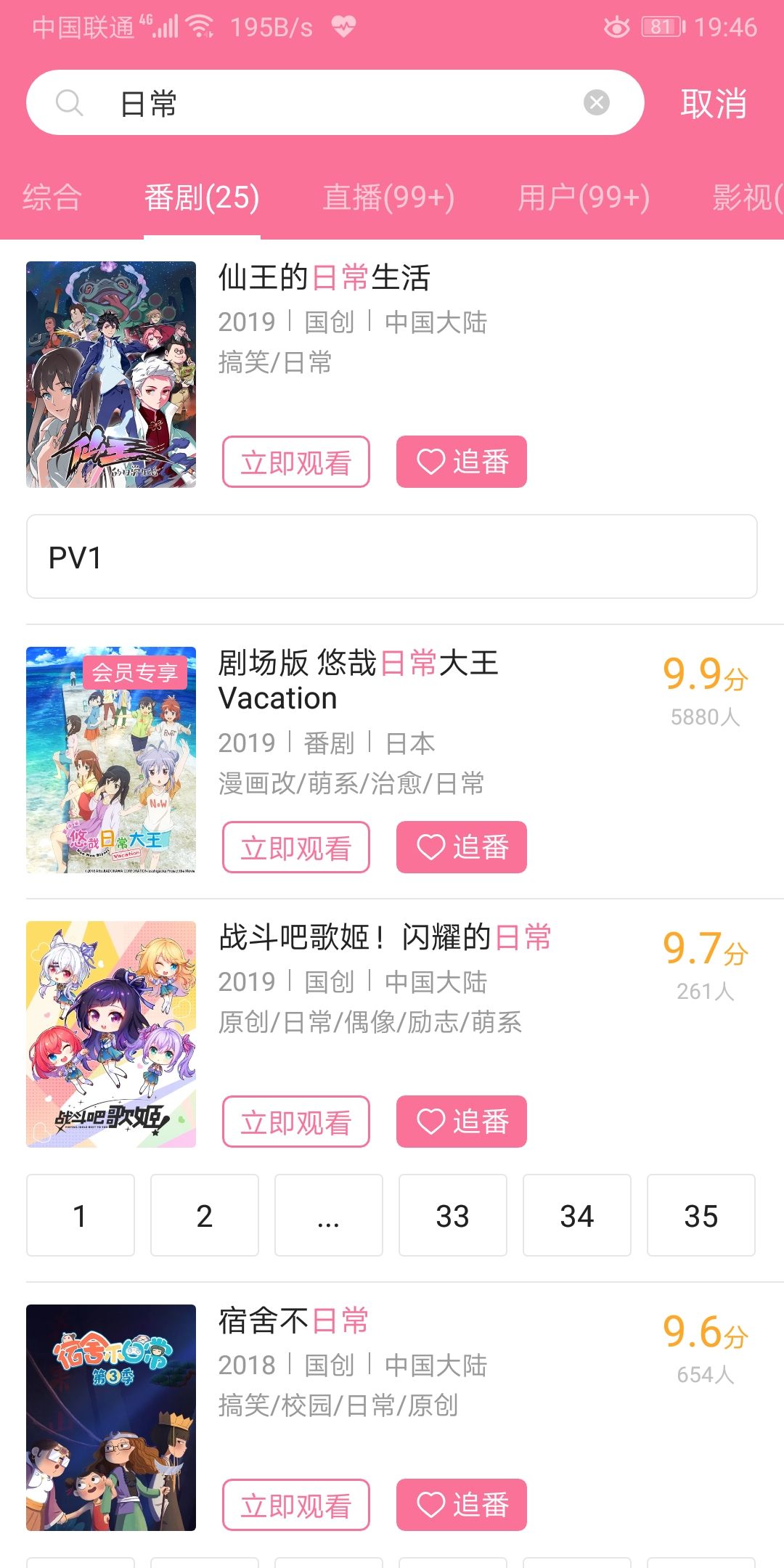Open the 悠哉日常大王 Vacation poster
Viewport: 784px width, 1568px height.
pyautogui.click(x=111, y=759)
